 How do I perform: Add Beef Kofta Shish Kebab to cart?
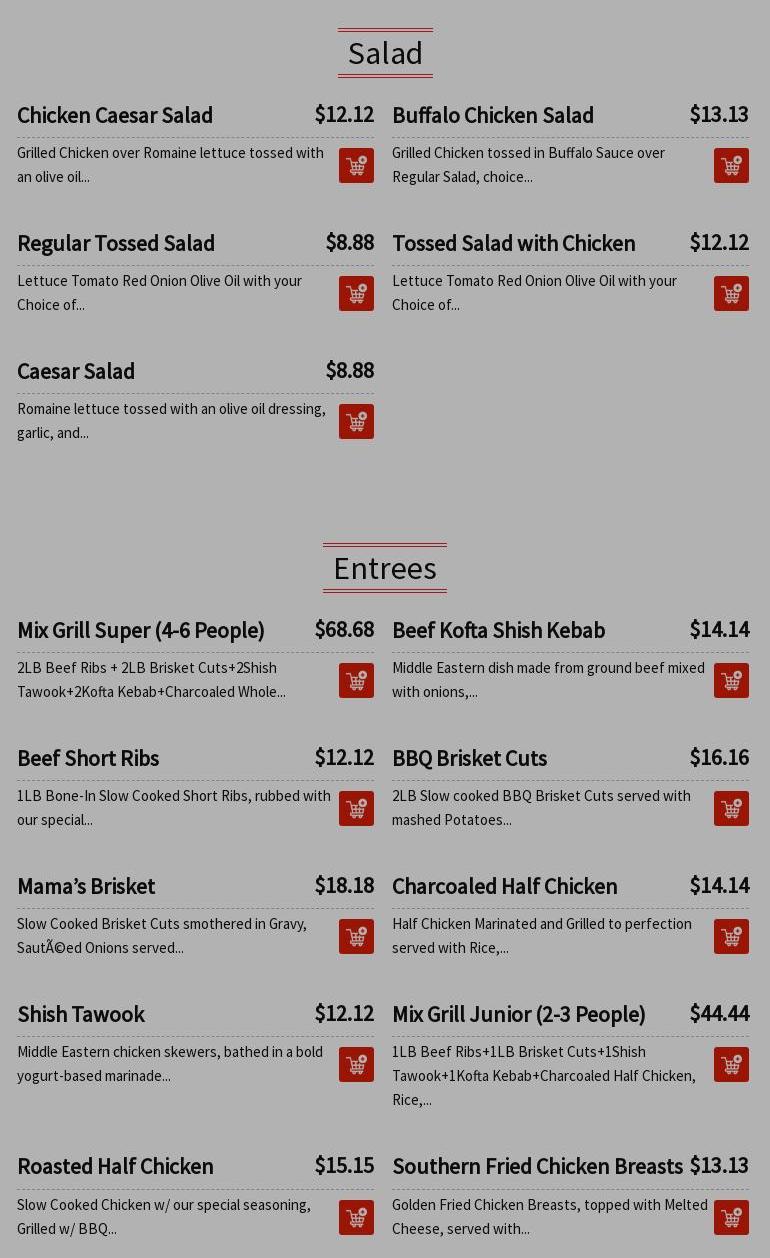(731, 681)
